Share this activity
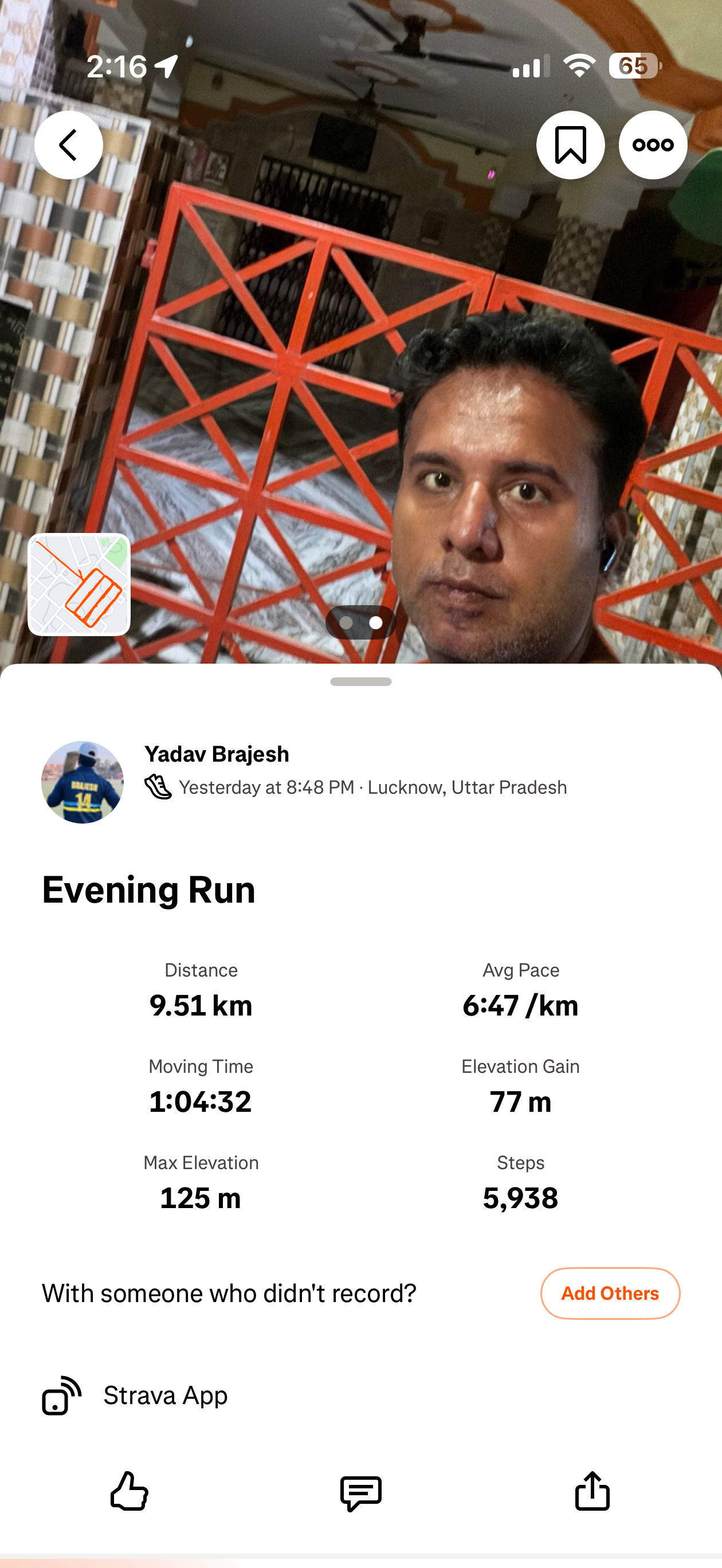The width and height of the screenshot is (722, 1568). (x=592, y=1491)
